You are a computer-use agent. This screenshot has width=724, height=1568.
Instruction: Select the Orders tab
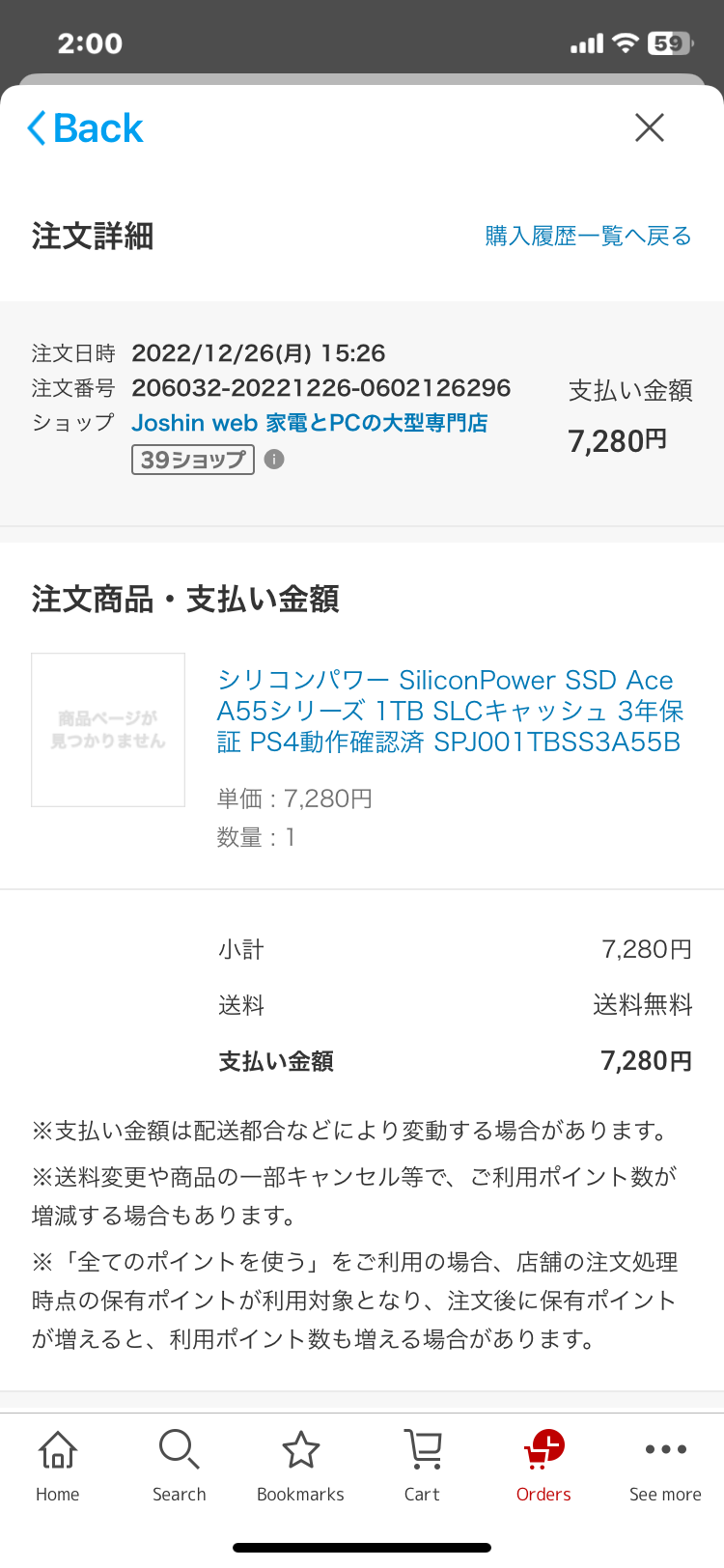click(543, 1466)
